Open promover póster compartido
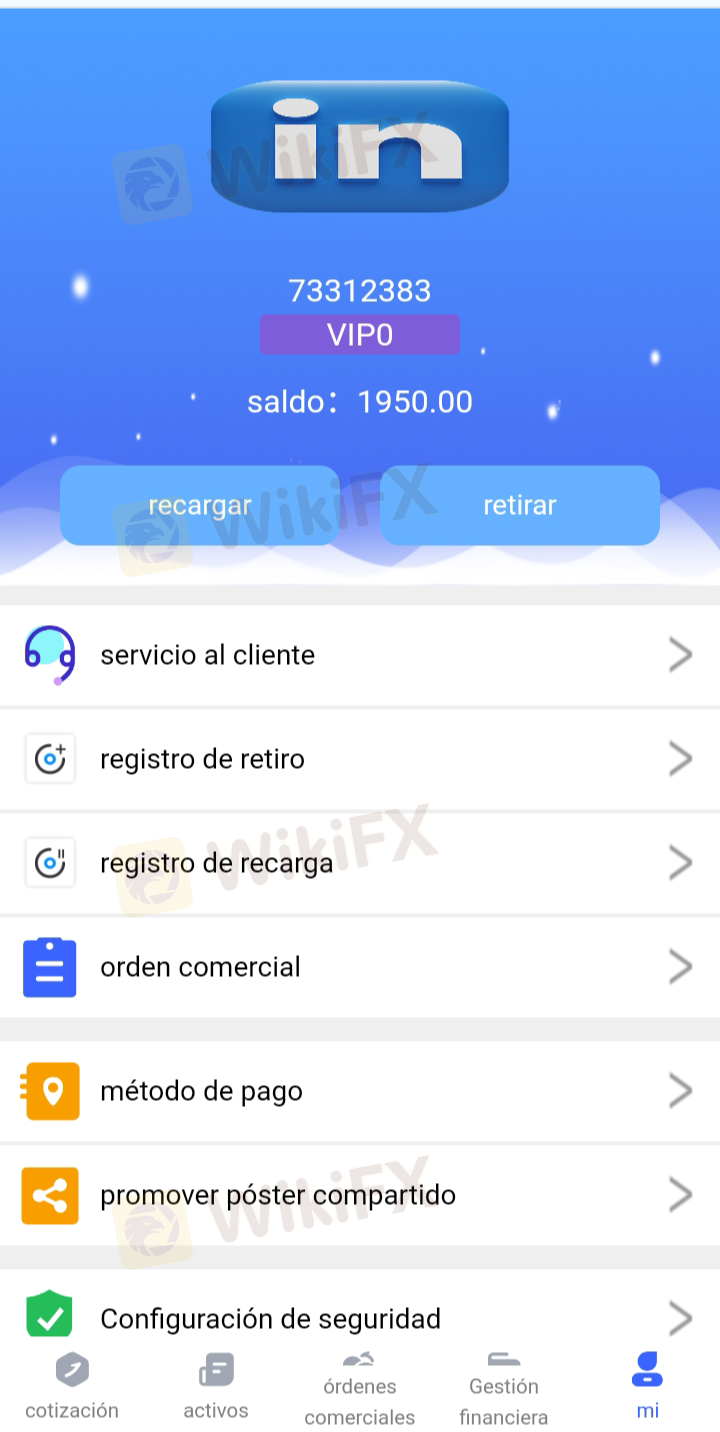The width and height of the screenshot is (720, 1432). tap(360, 1195)
